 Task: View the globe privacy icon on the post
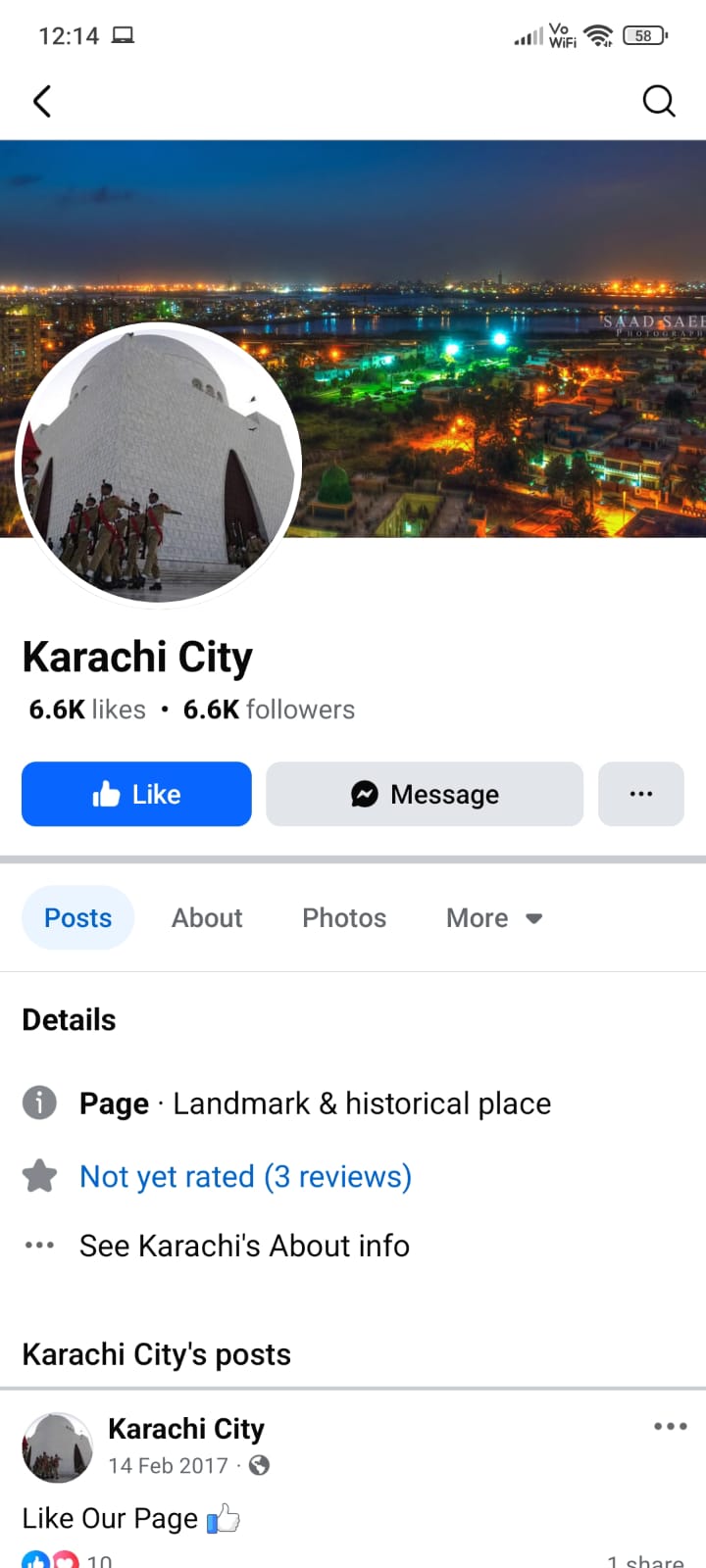coord(255,1466)
